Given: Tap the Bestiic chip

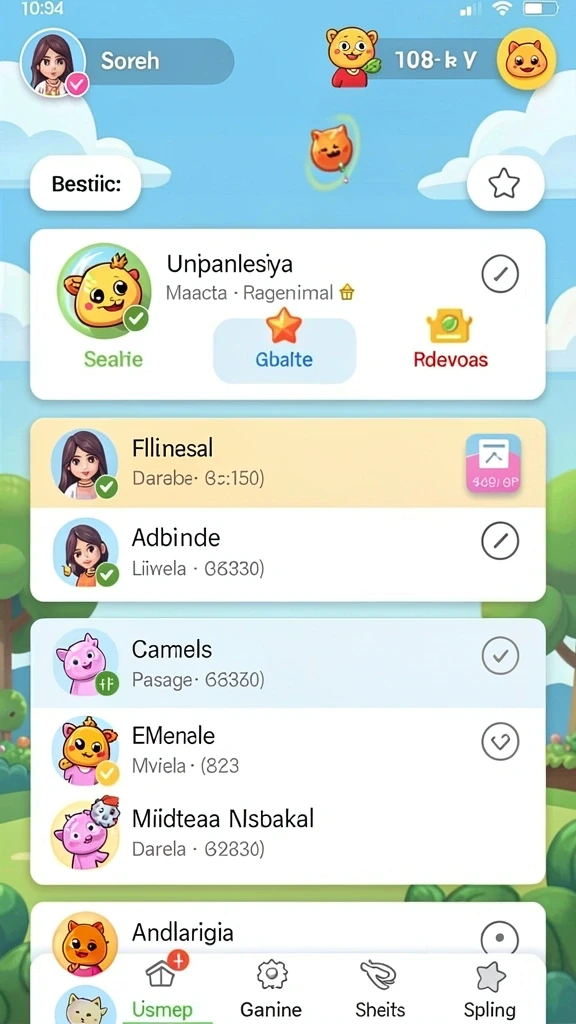Looking at the screenshot, I should coord(86,184).
